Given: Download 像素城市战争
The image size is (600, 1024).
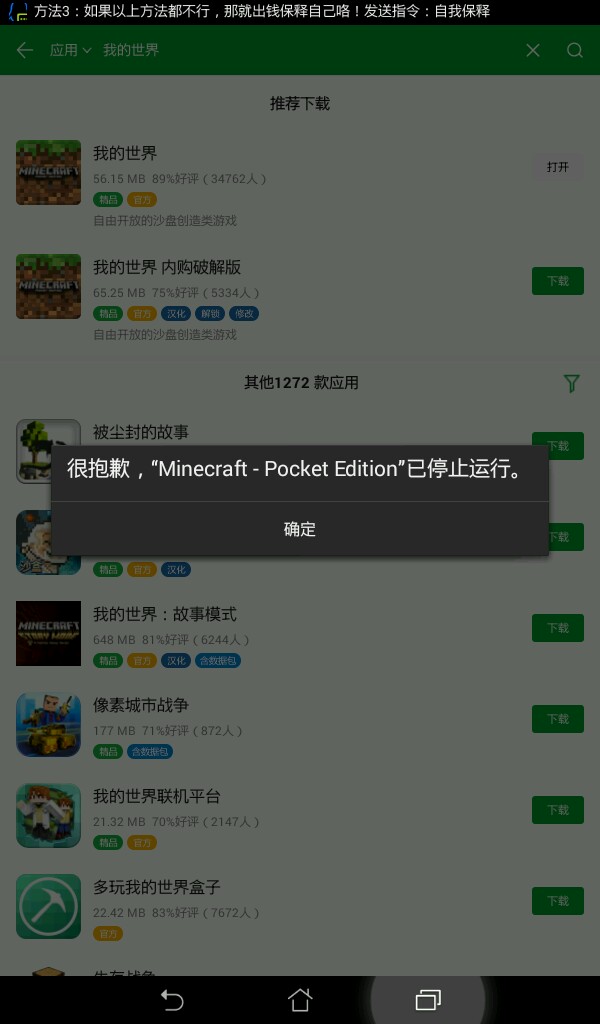Looking at the screenshot, I should pyautogui.click(x=557, y=719).
